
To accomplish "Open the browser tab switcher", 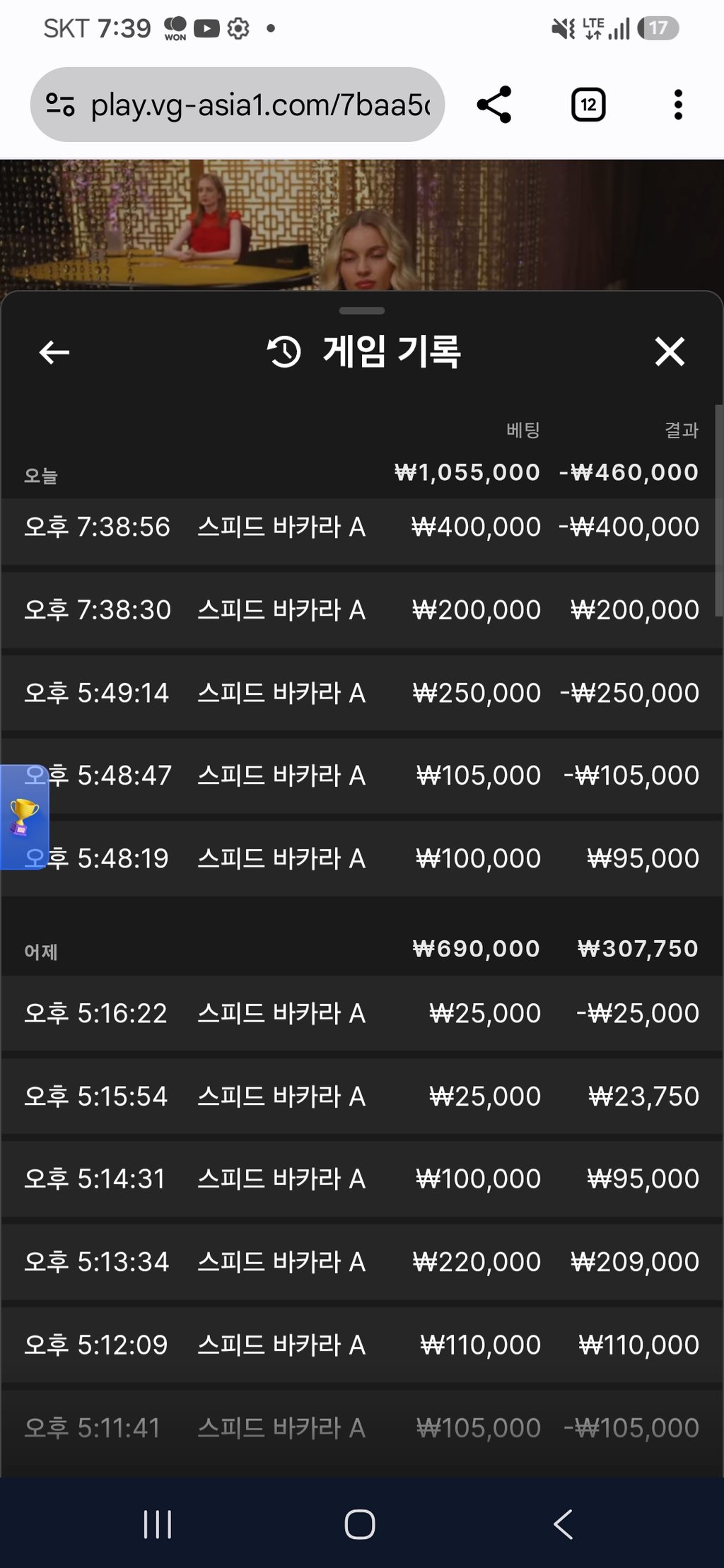I will pyautogui.click(x=588, y=105).
